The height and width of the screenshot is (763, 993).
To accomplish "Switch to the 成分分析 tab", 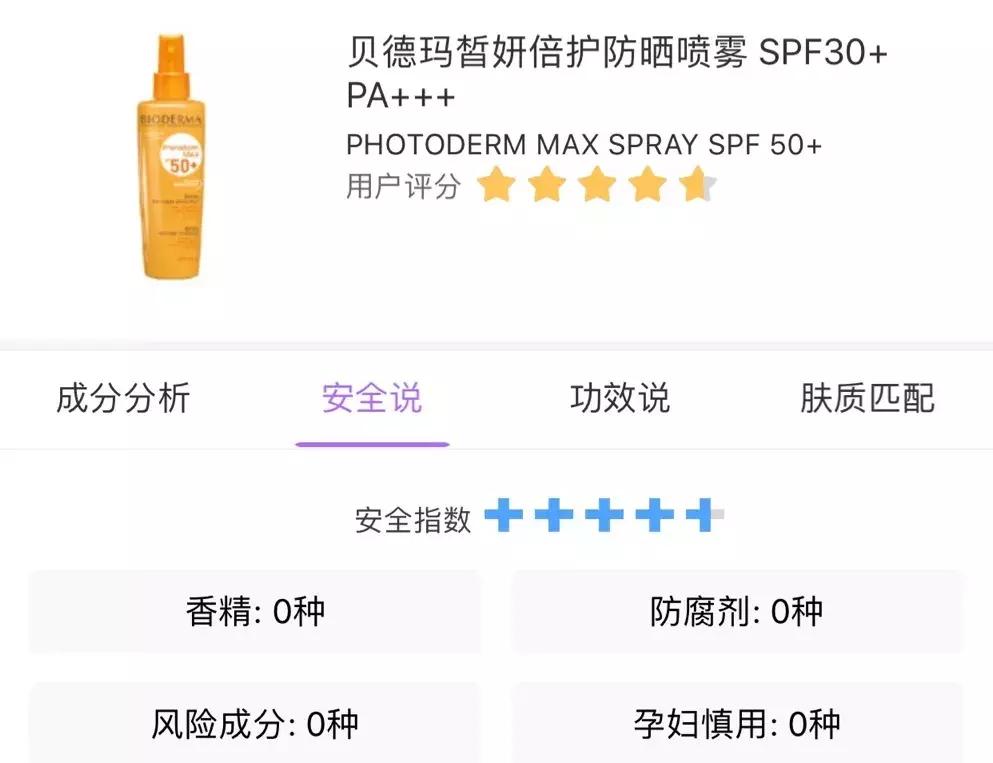I will pyautogui.click(x=122, y=399).
